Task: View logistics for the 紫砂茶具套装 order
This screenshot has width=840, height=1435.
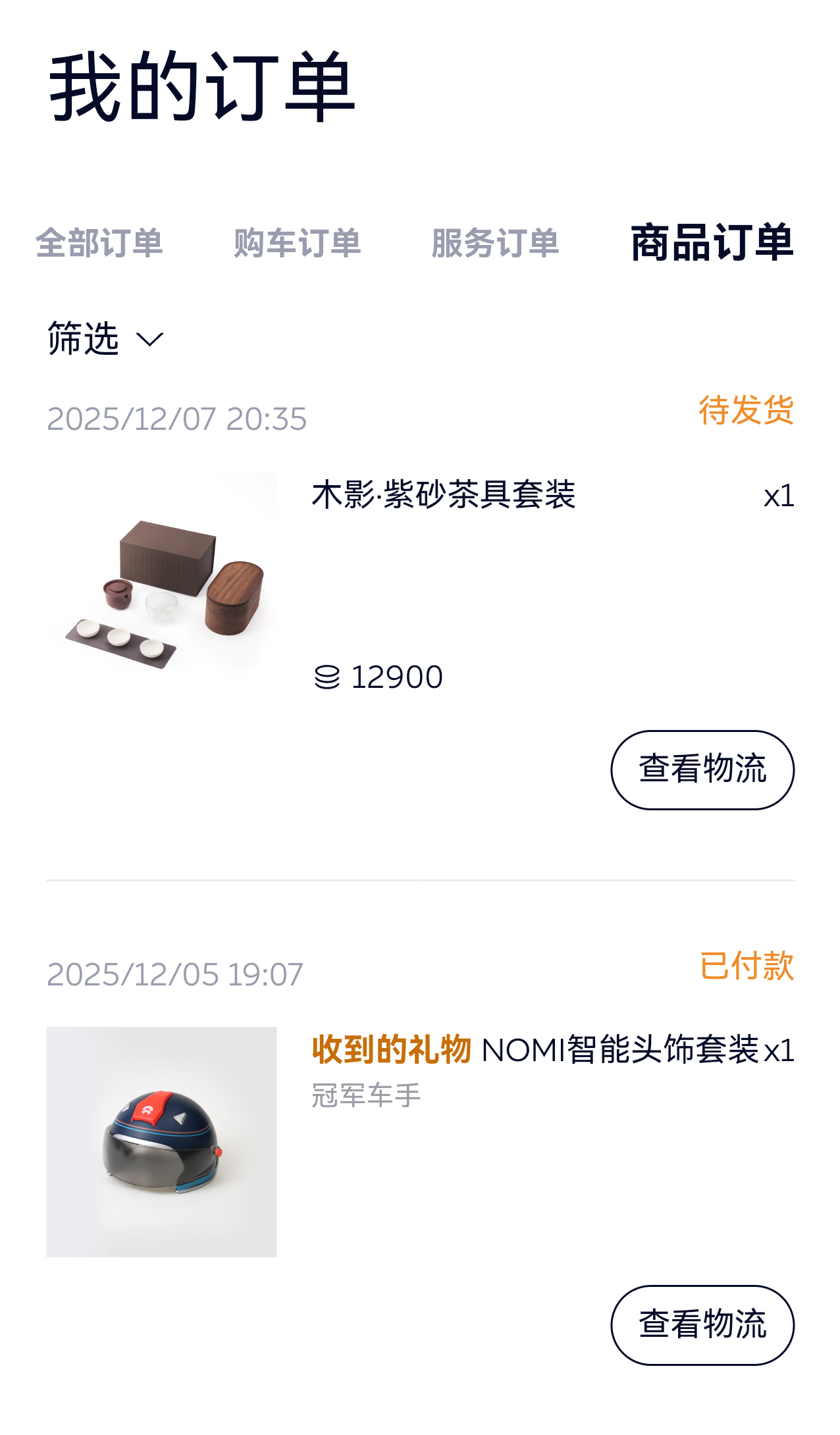Action: tap(702, 770)
